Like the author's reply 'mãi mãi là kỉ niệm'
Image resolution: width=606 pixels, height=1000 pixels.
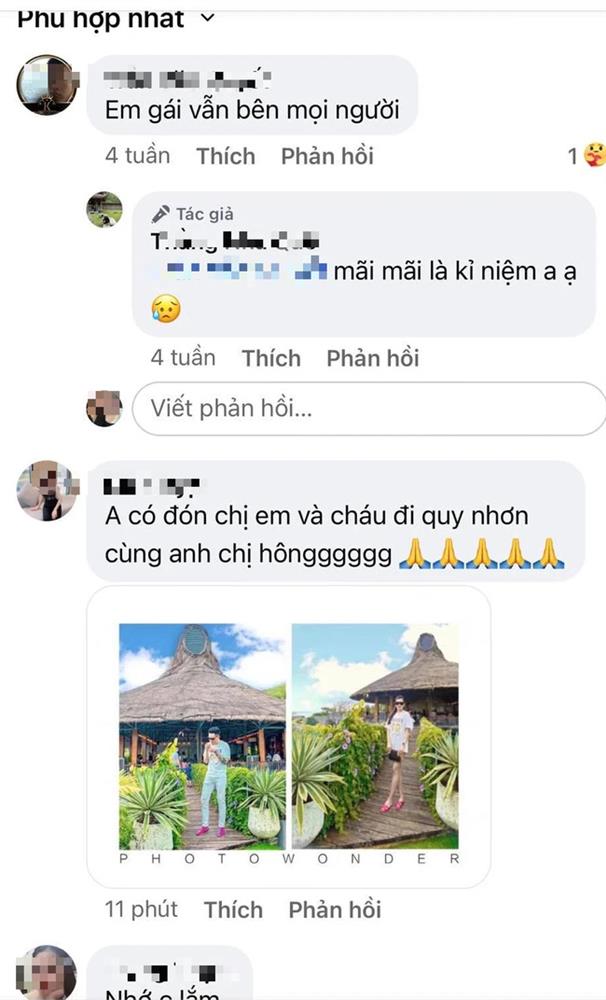pyautogui.click(x=271, y=358)
